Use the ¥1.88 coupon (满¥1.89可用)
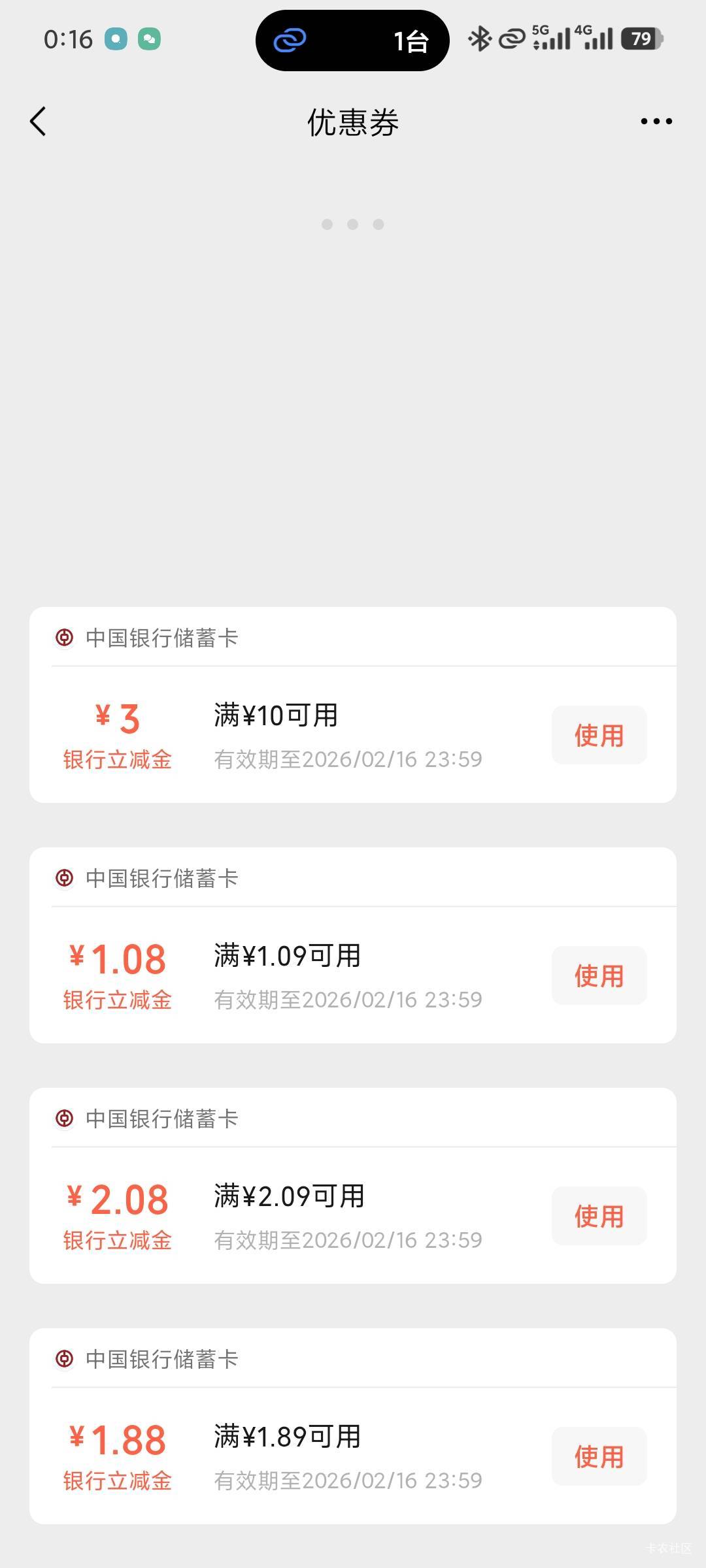The height and width of the screenshot is (1568, 706). pyautogui.click(x=599, y=1456)
